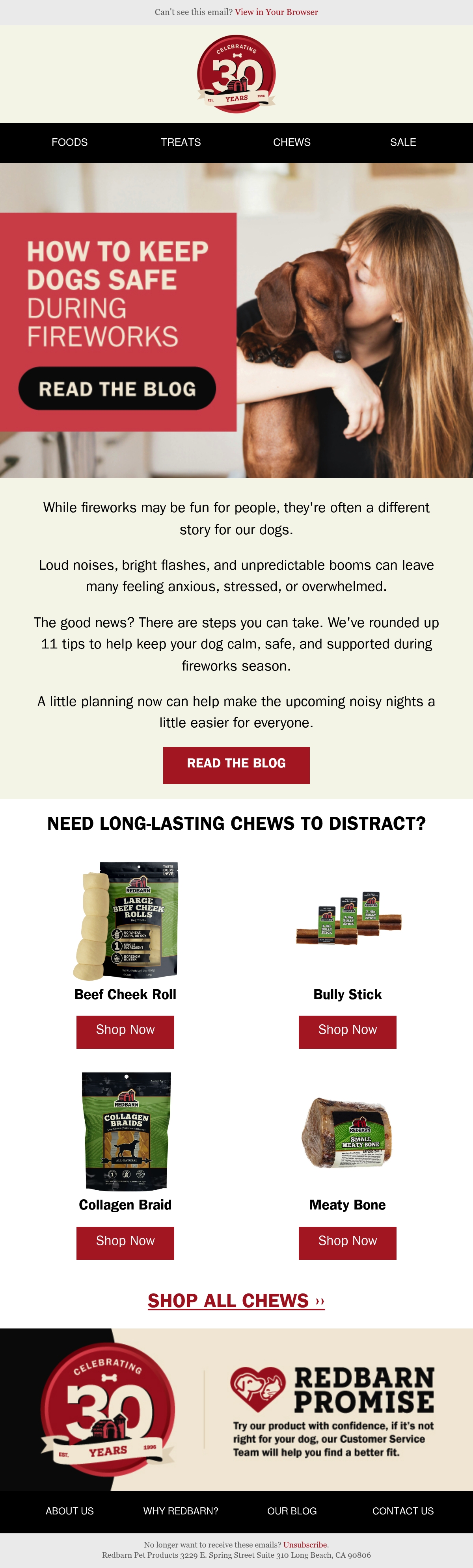
Task: Shop Now for Collagen Braid
Action: [x=125, y=1243]
